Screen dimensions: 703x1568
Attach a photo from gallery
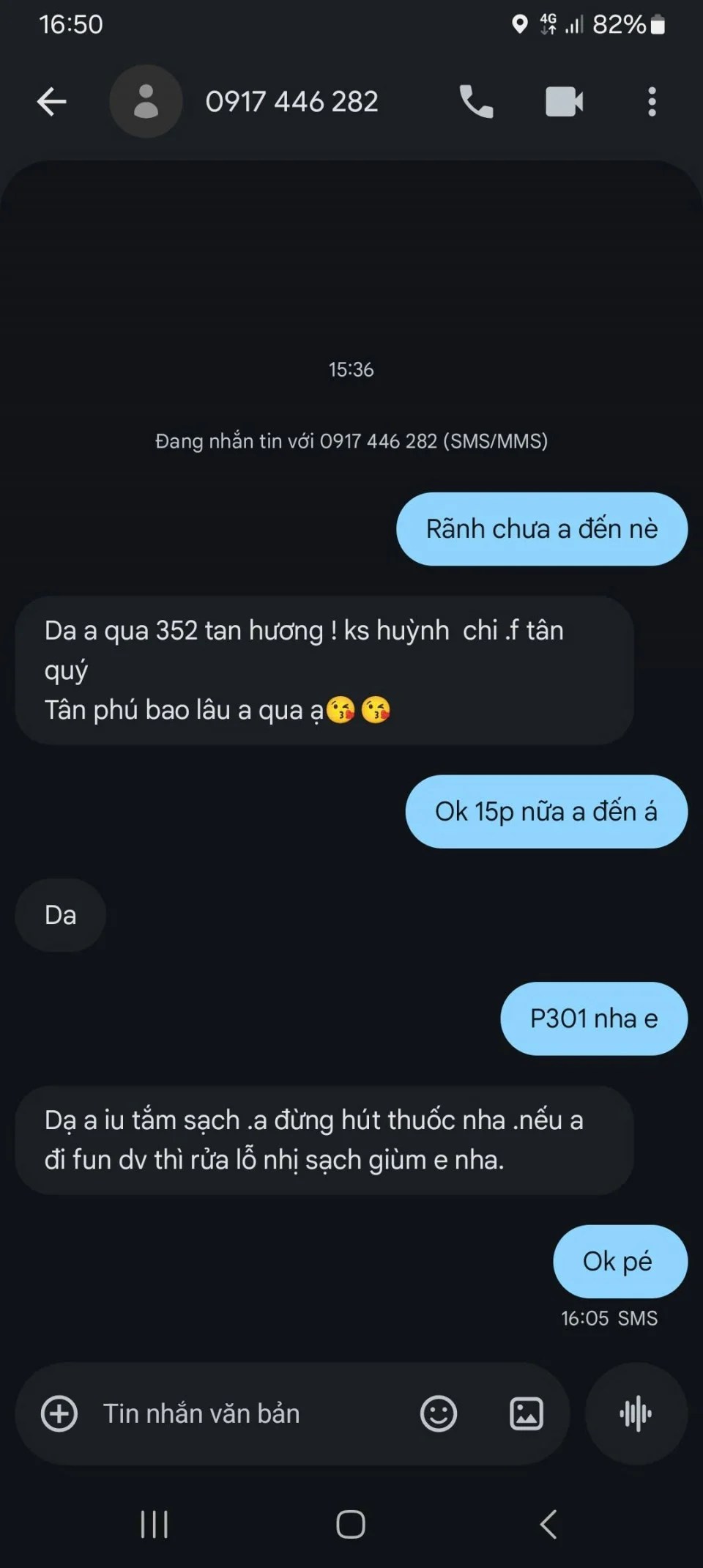pos(527,1413)
